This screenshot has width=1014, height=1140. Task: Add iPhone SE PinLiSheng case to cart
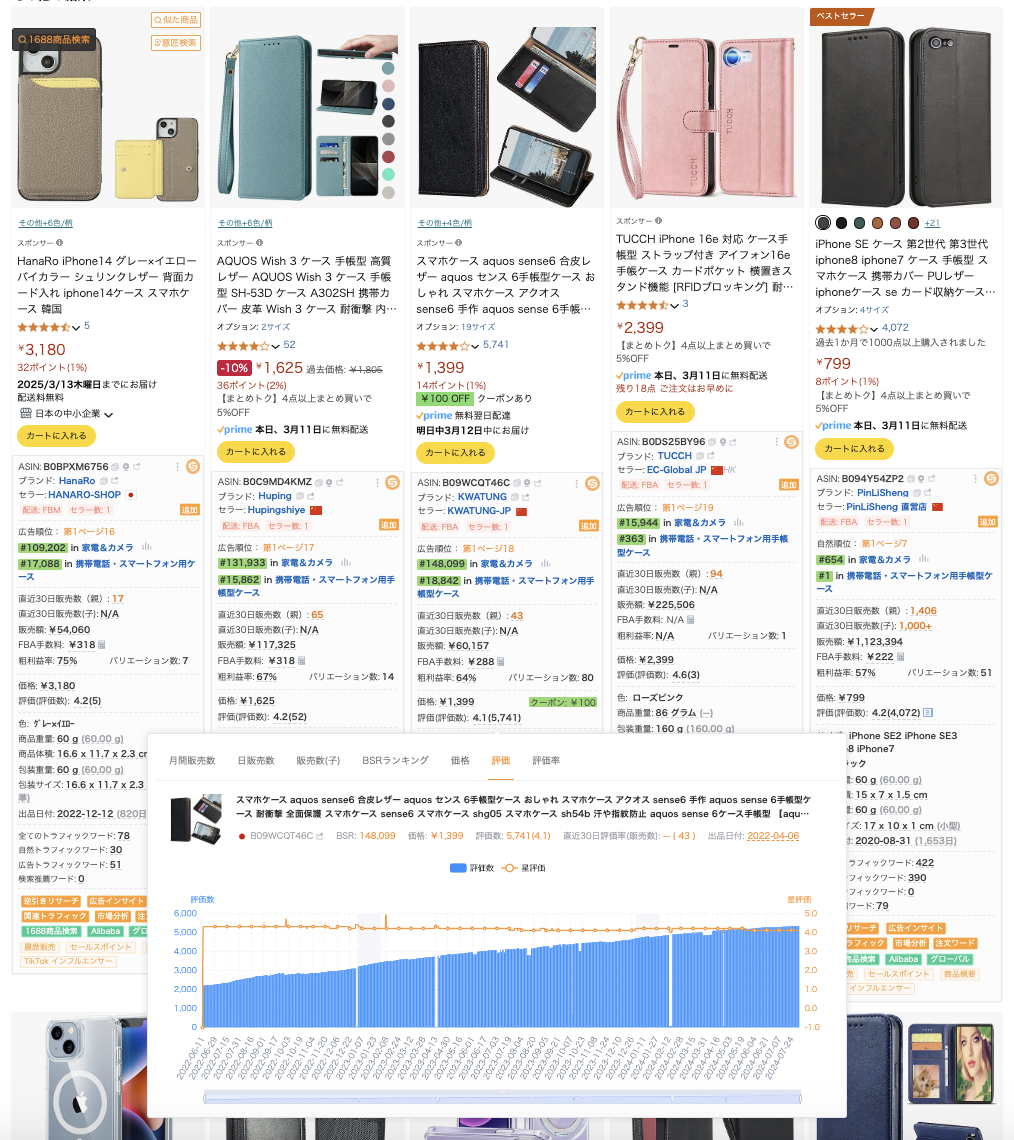(x=854, y=449)
